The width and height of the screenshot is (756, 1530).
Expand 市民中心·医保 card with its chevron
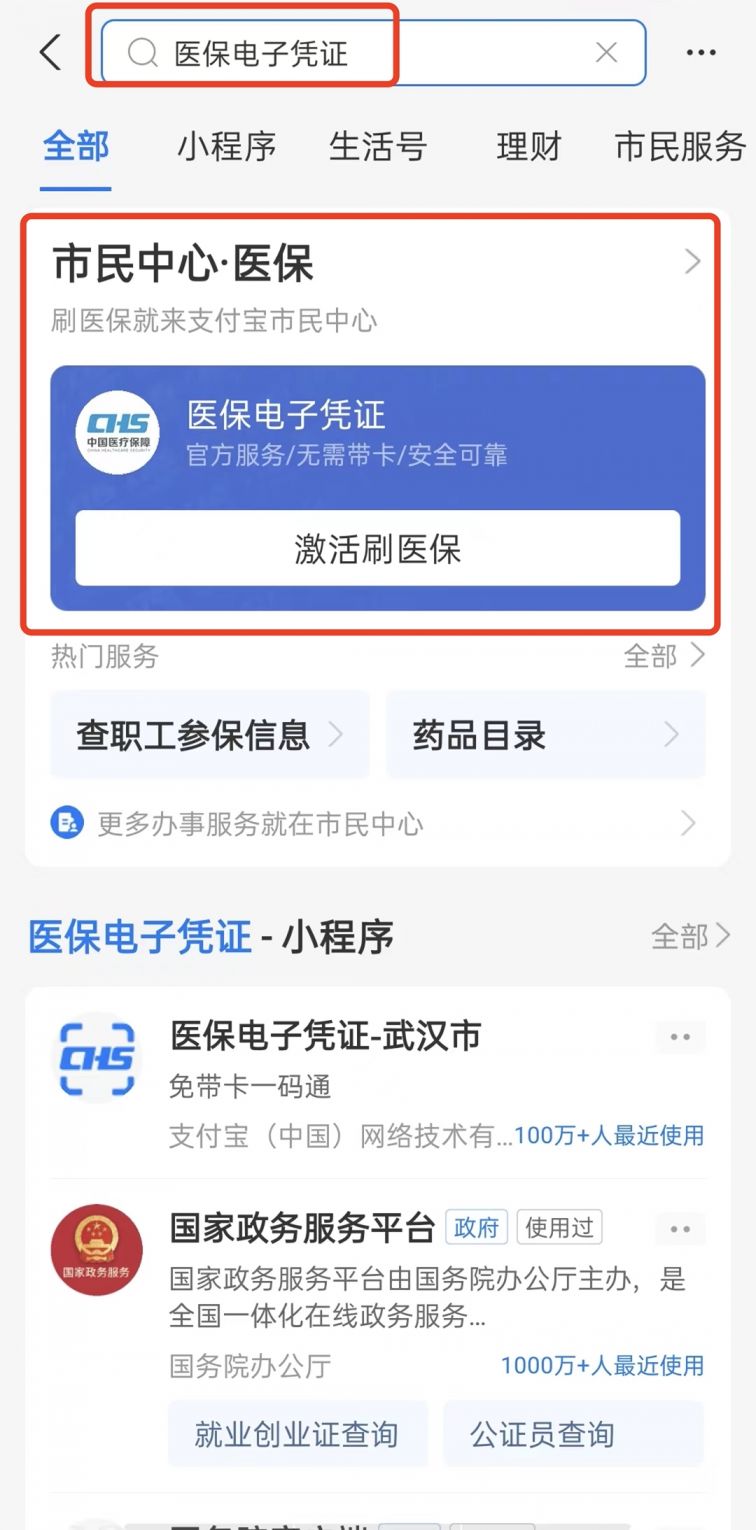click(693, 261)
